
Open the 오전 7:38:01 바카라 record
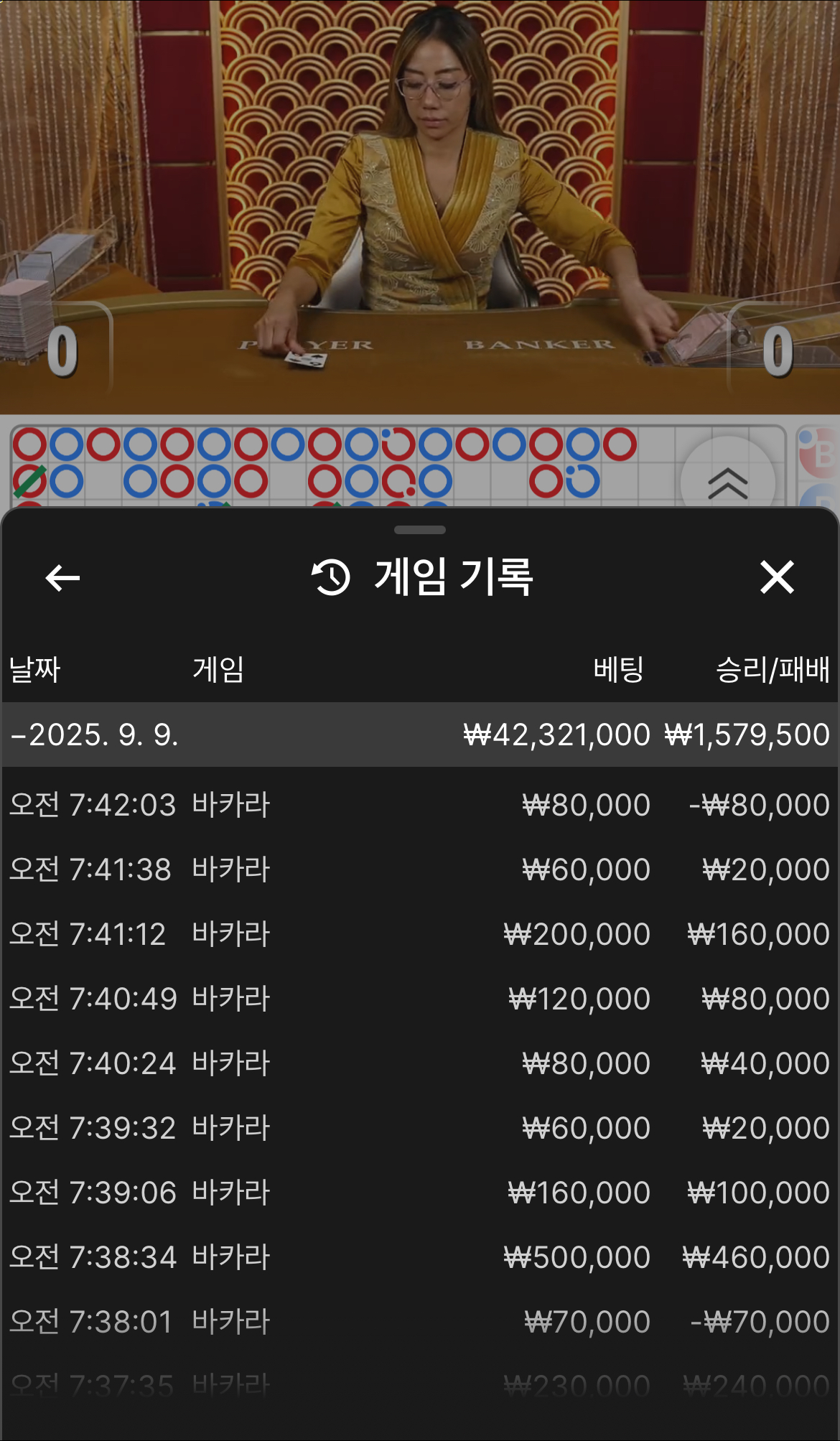420,1322
